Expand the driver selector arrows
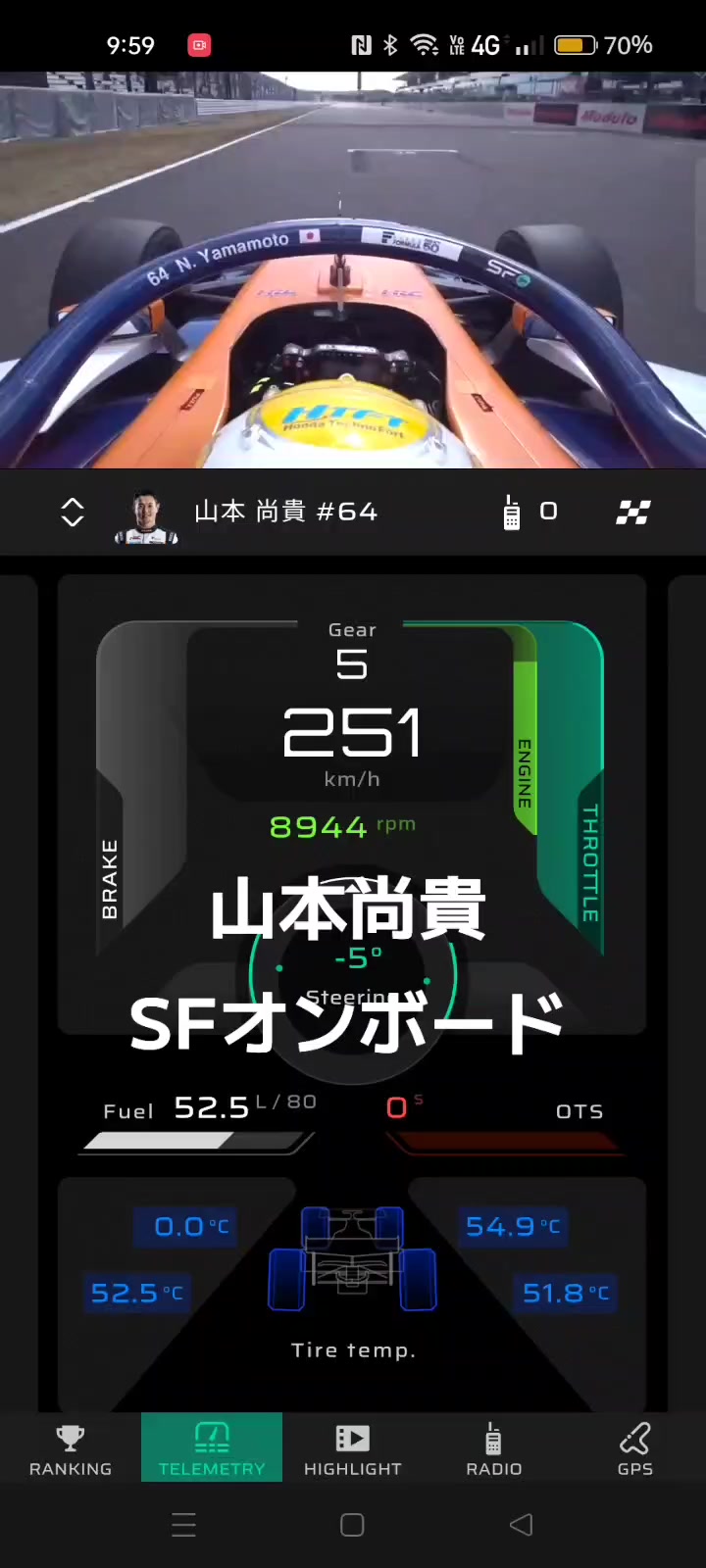The width and height of the screenshot is (706, 1568). click(73, 512)
